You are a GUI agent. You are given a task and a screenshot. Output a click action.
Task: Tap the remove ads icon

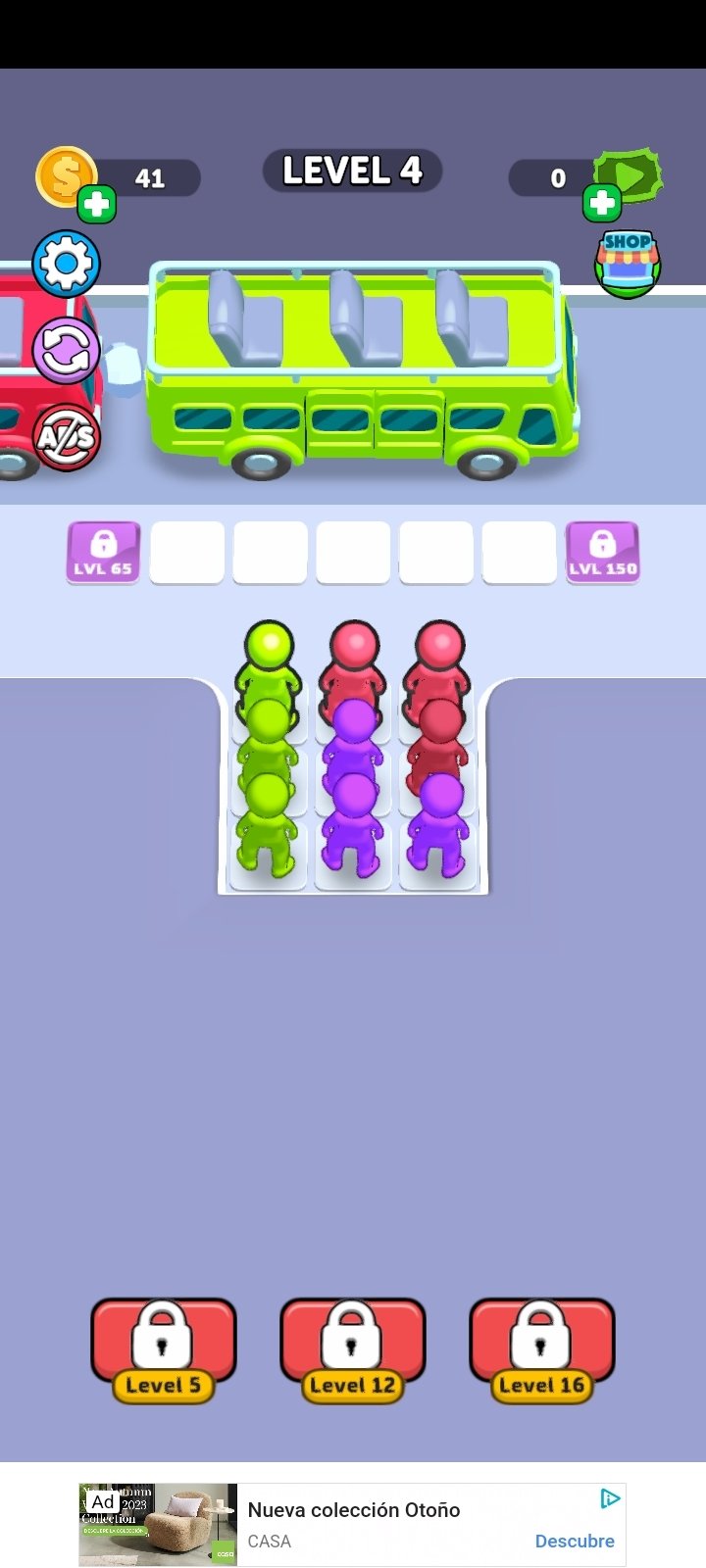click(x=66, y=437)
